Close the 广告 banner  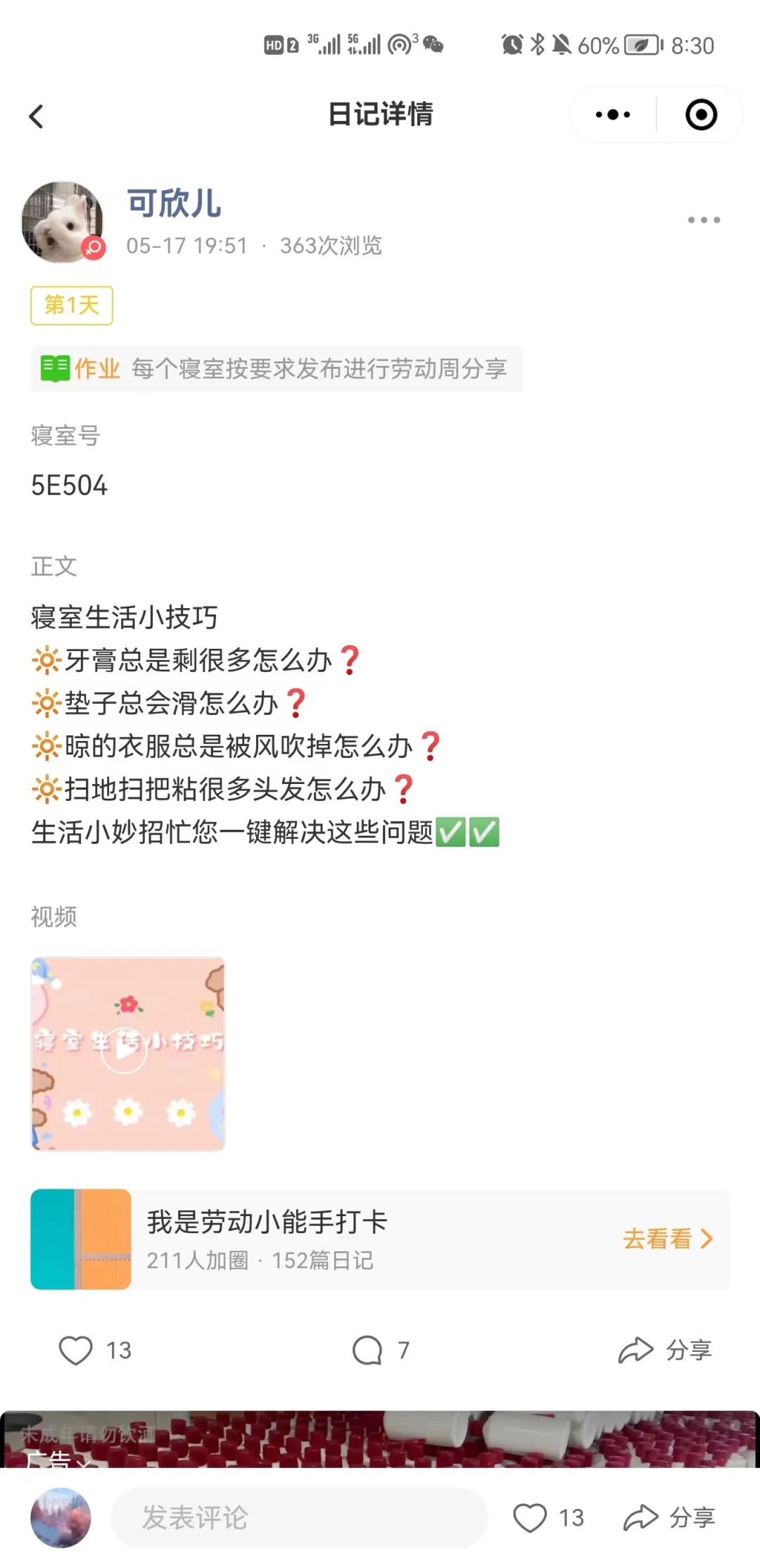84,1462
